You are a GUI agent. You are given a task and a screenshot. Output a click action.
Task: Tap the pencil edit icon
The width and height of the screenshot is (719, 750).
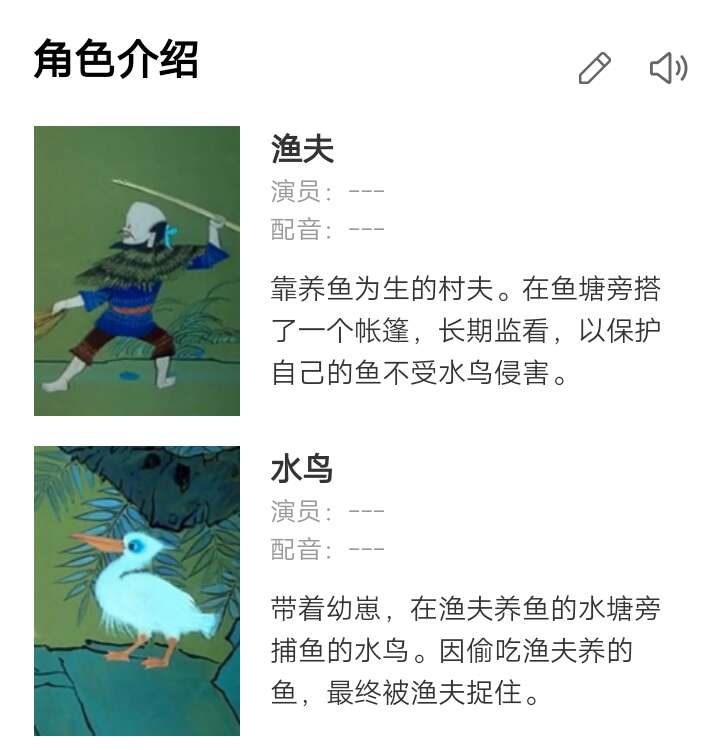(594, 68)
